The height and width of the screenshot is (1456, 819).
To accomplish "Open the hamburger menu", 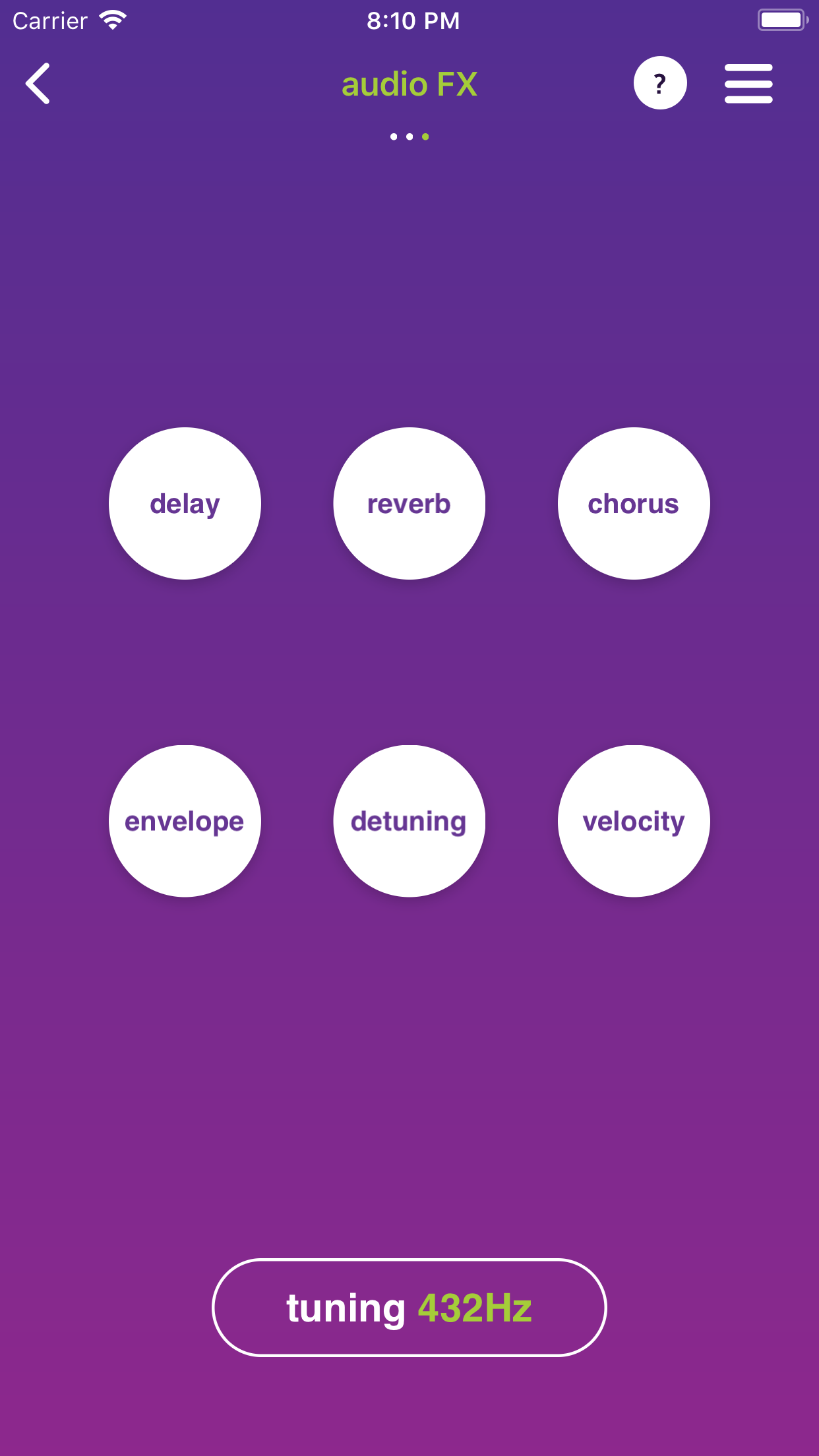I will (x=748, y=84).
